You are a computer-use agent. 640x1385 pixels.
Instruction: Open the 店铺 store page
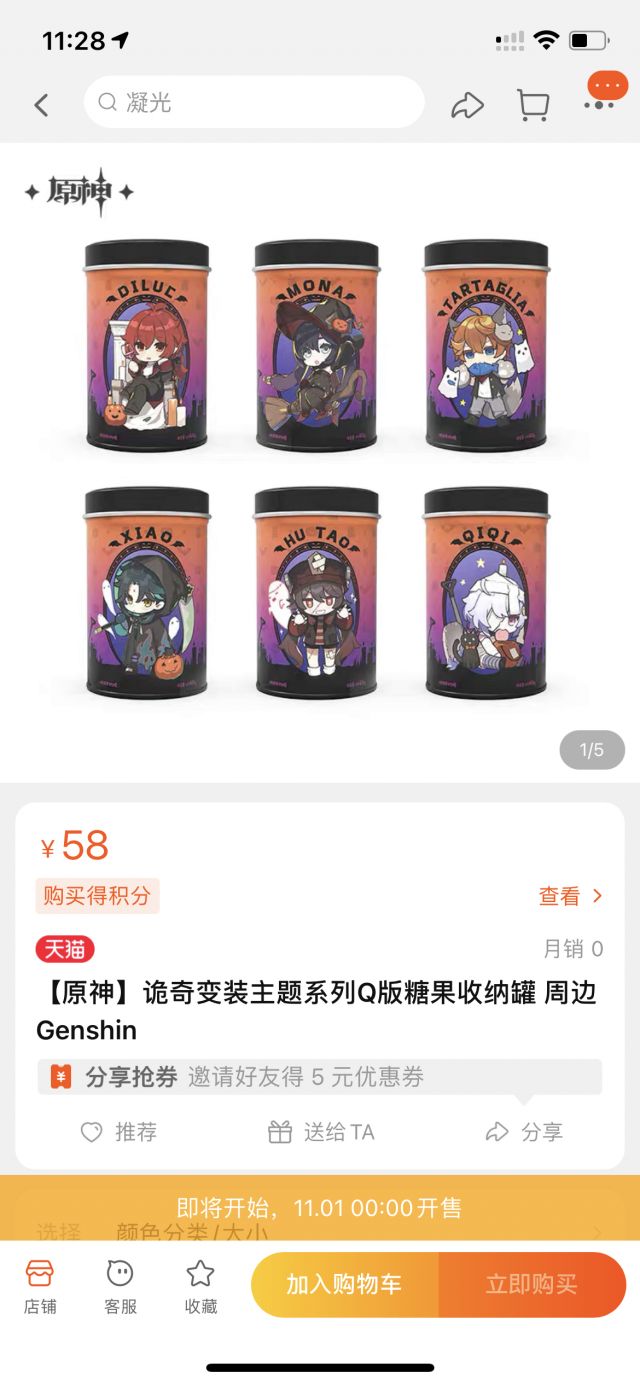click(x=40, y=1286)
